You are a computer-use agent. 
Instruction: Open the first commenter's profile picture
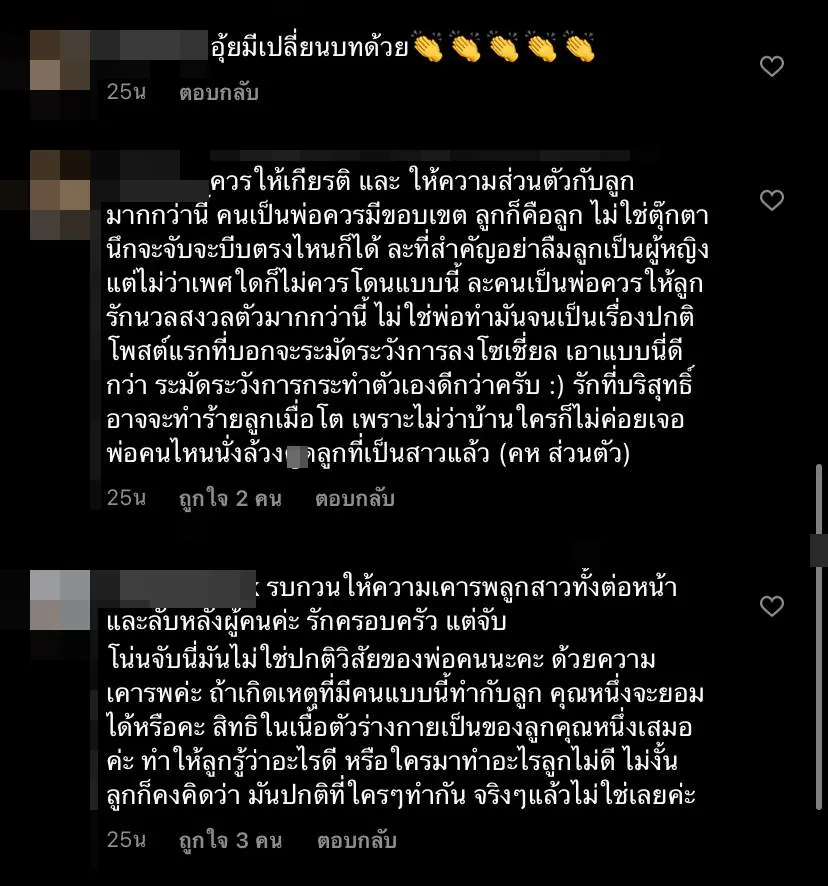click(60, 62)
